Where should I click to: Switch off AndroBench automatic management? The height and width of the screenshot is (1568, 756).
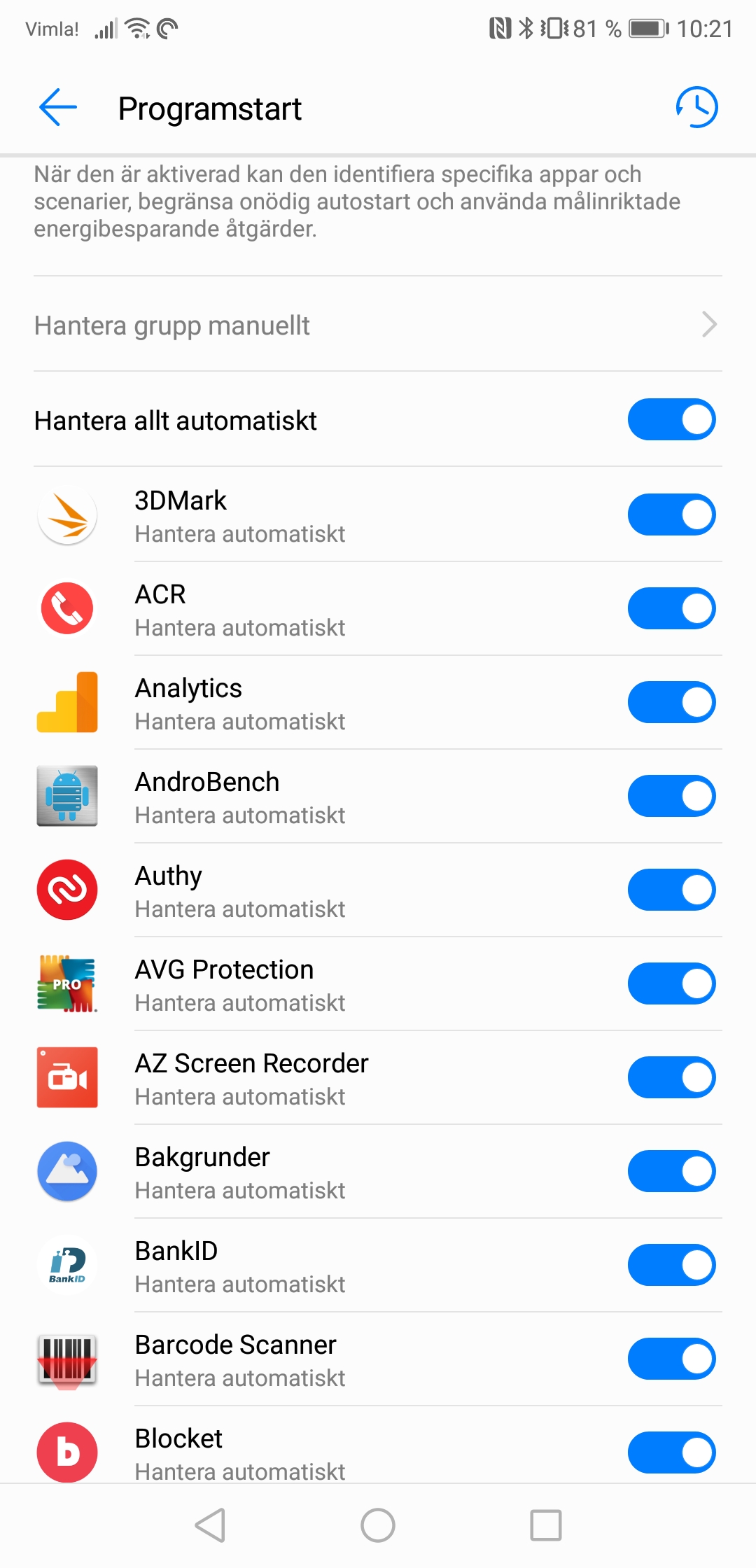click(x=671, y=797)
